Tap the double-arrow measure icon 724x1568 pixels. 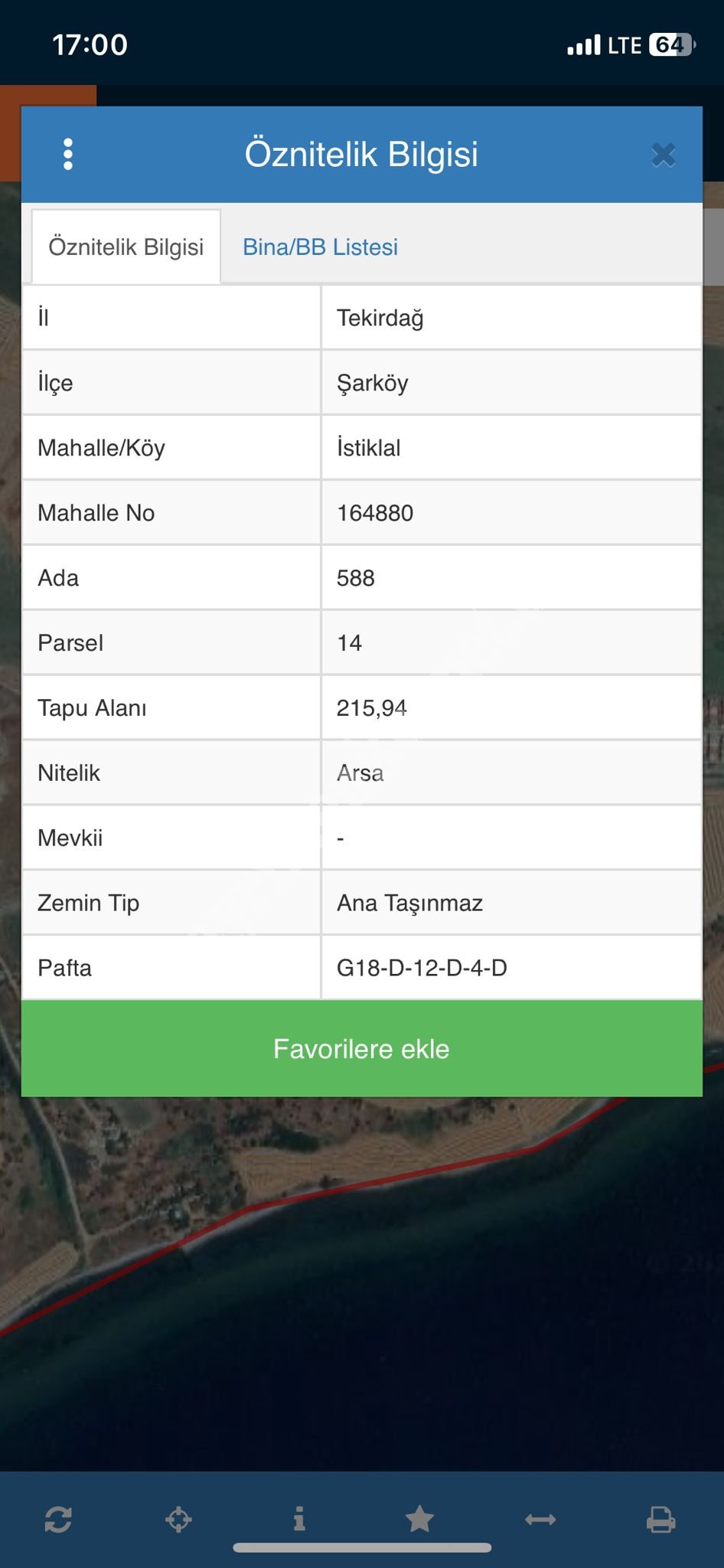coord(540,1519)
